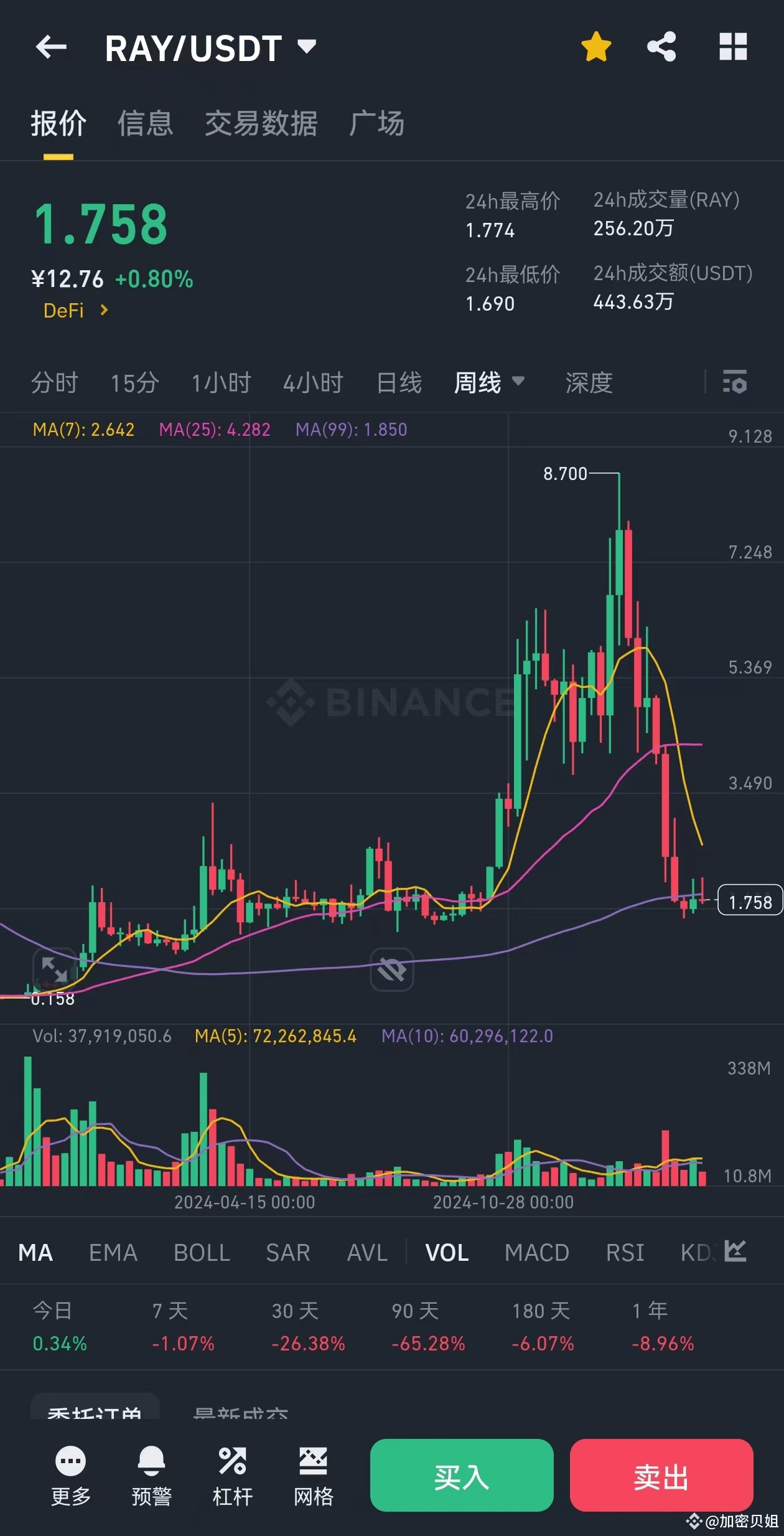The image size is (784, 1536).
Task: Select the 日线 daily timeframe
Action: [x=399, y=383]
